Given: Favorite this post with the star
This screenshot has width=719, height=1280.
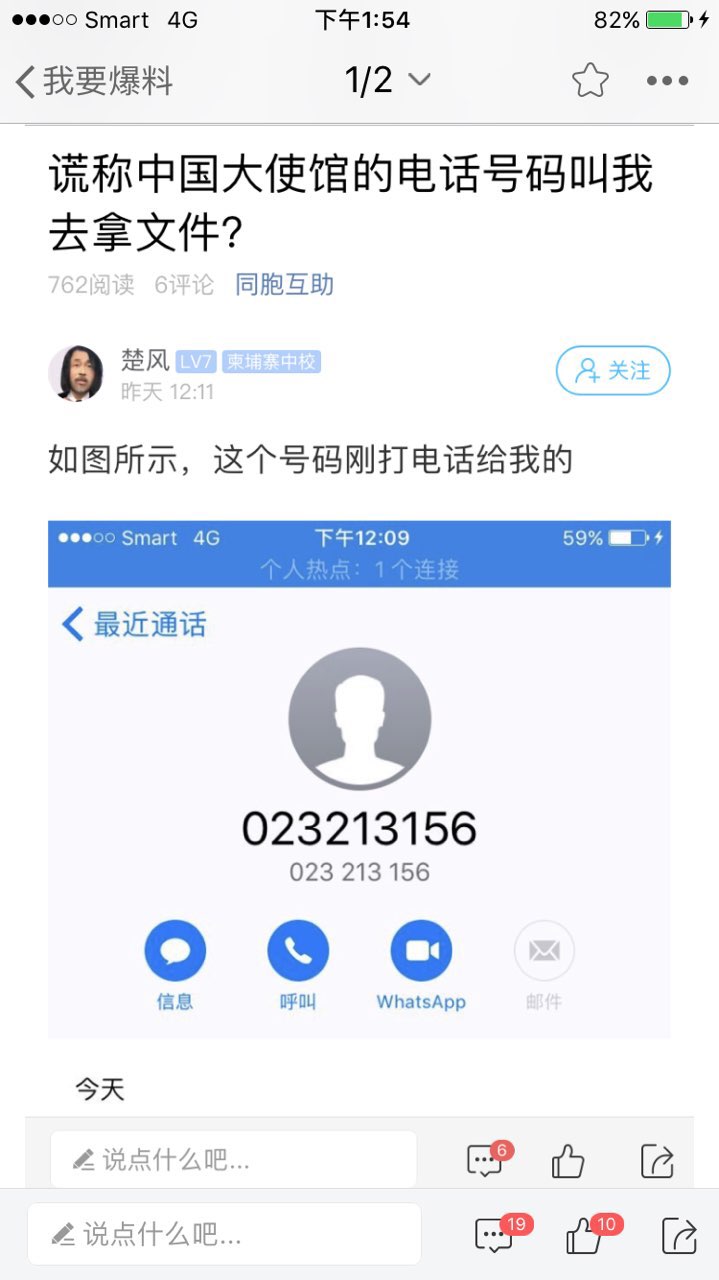Looking at the screenshot, I should [x=590, y=81].
